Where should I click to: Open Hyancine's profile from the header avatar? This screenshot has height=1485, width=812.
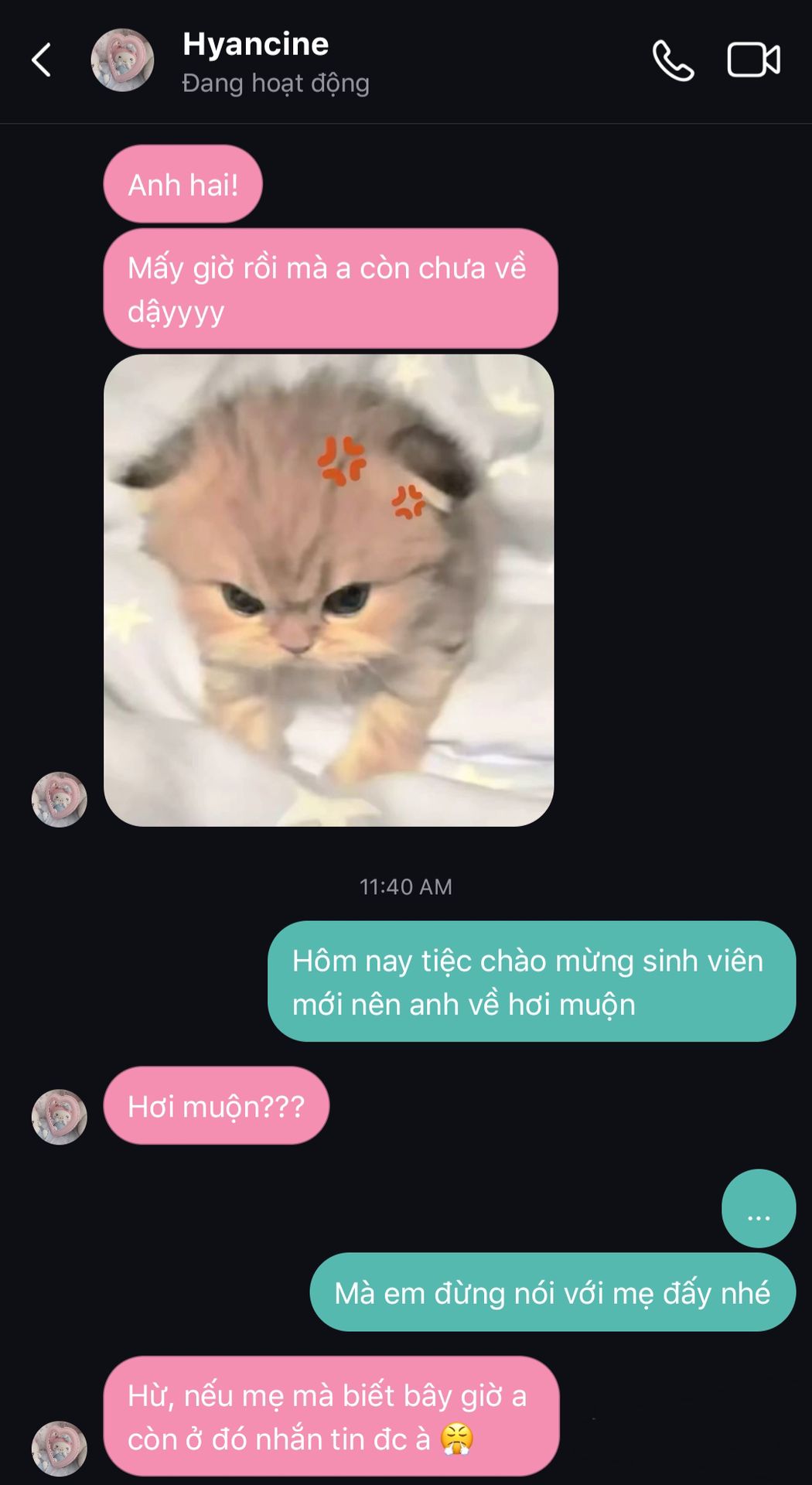(x=122, y=60)
